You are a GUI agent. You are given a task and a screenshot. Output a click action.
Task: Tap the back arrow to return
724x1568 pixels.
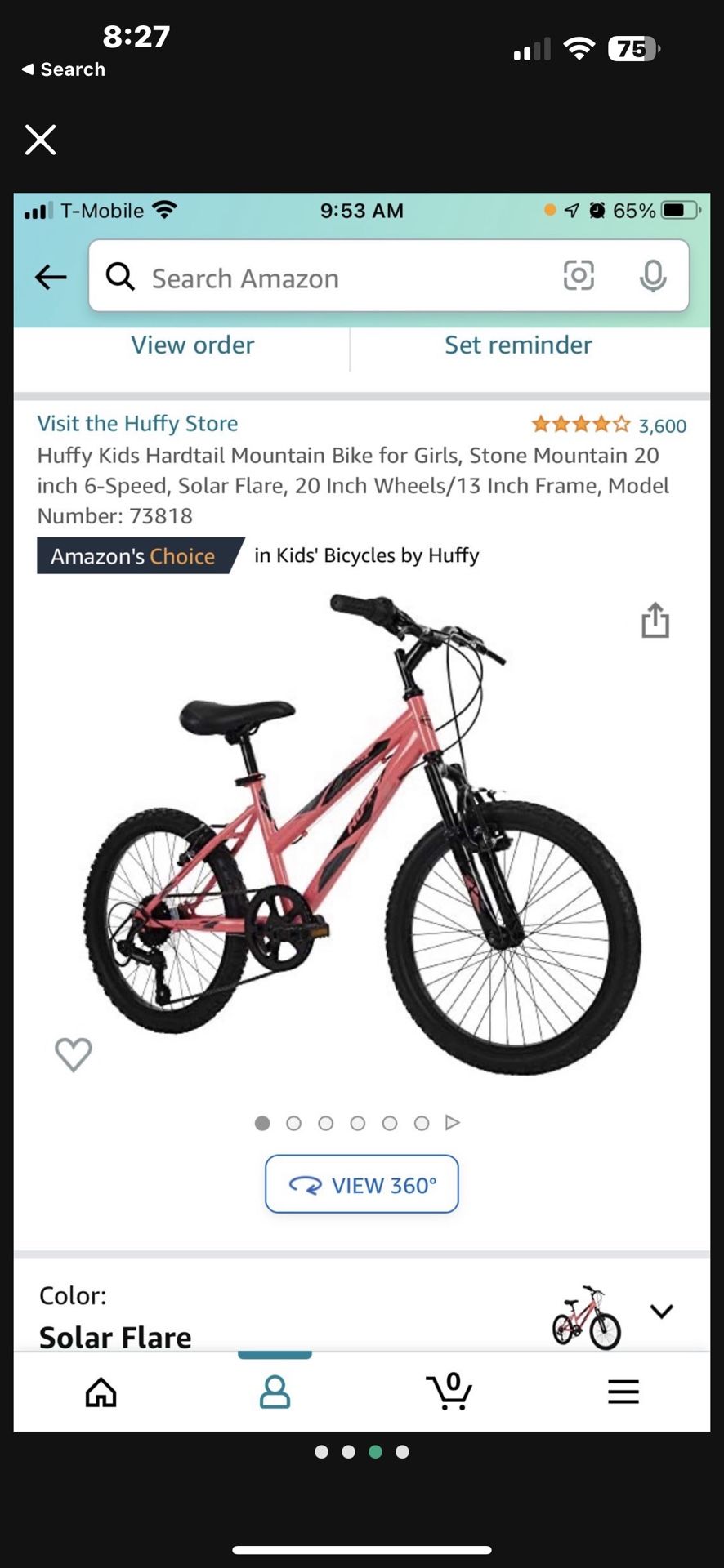[50, 277]
